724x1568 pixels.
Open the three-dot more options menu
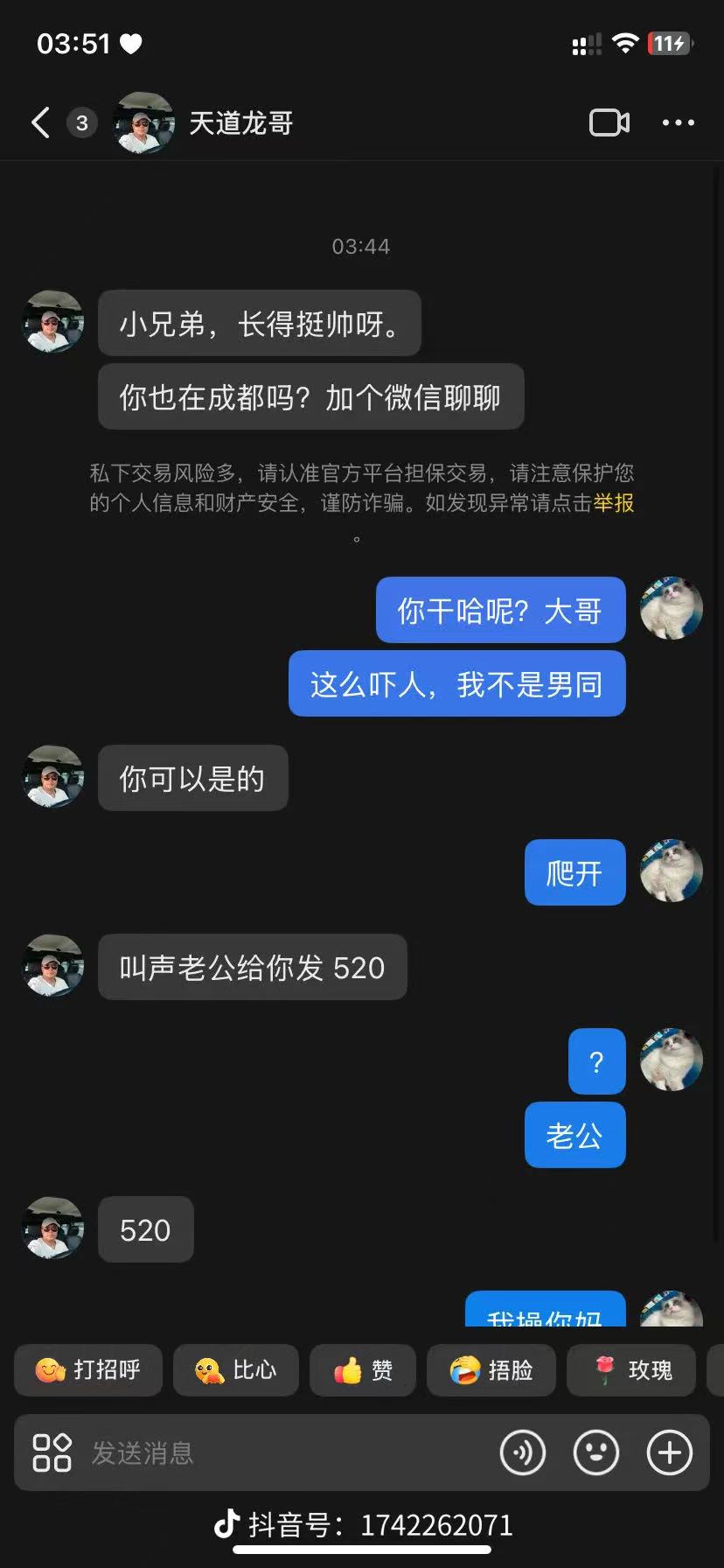(x=678, y=122)
